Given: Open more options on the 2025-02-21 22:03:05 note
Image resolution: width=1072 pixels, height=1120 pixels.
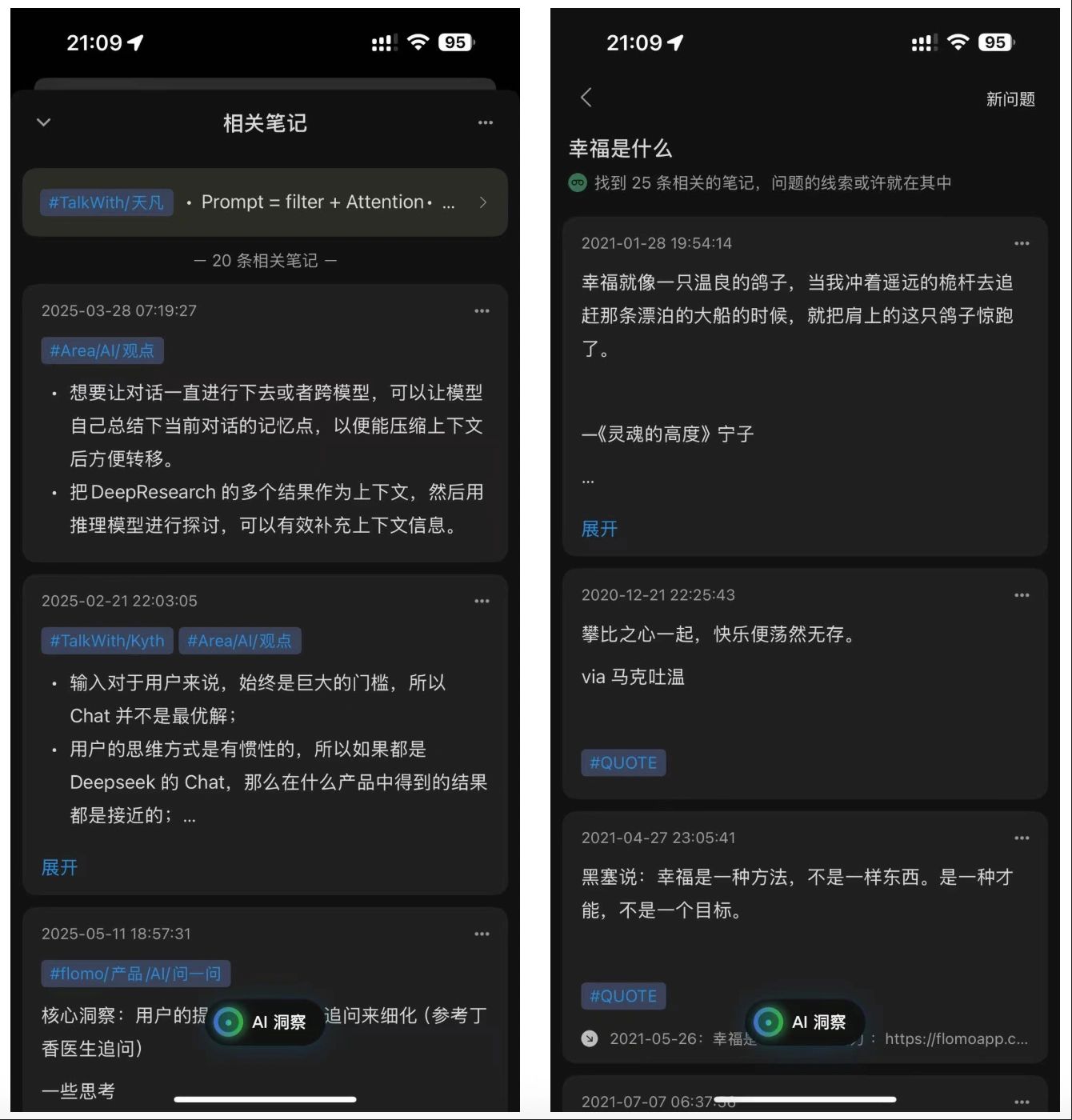Looking at the screenshot, I should 482,601.
